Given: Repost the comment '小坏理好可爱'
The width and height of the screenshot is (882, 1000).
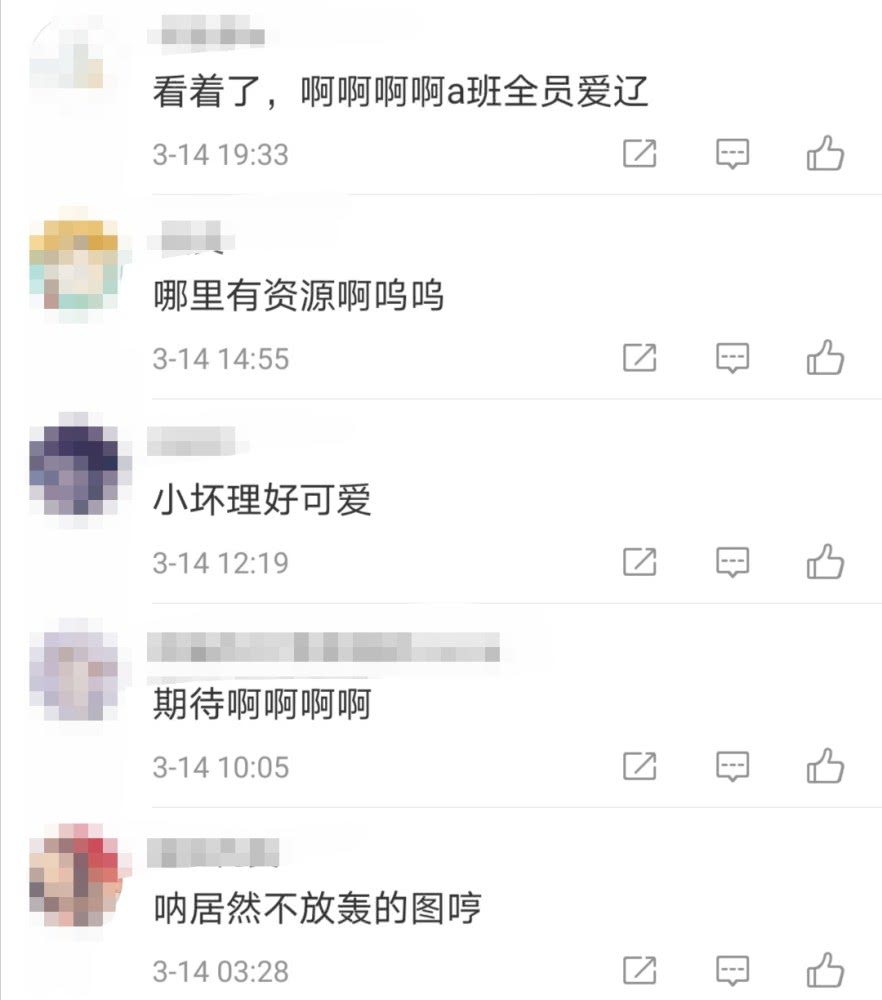Looking at the screenshot, I should 640,562.
